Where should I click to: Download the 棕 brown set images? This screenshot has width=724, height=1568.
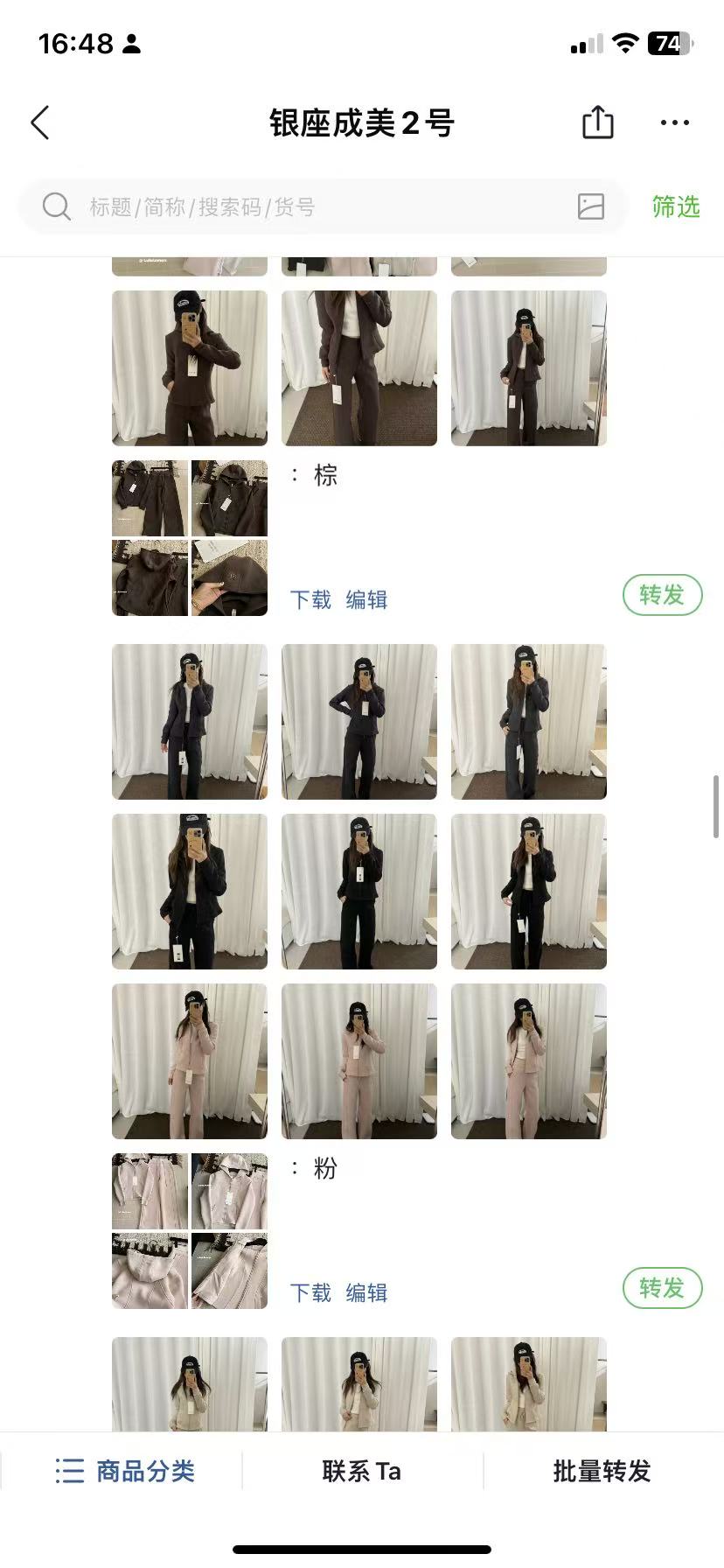point(310,599)
